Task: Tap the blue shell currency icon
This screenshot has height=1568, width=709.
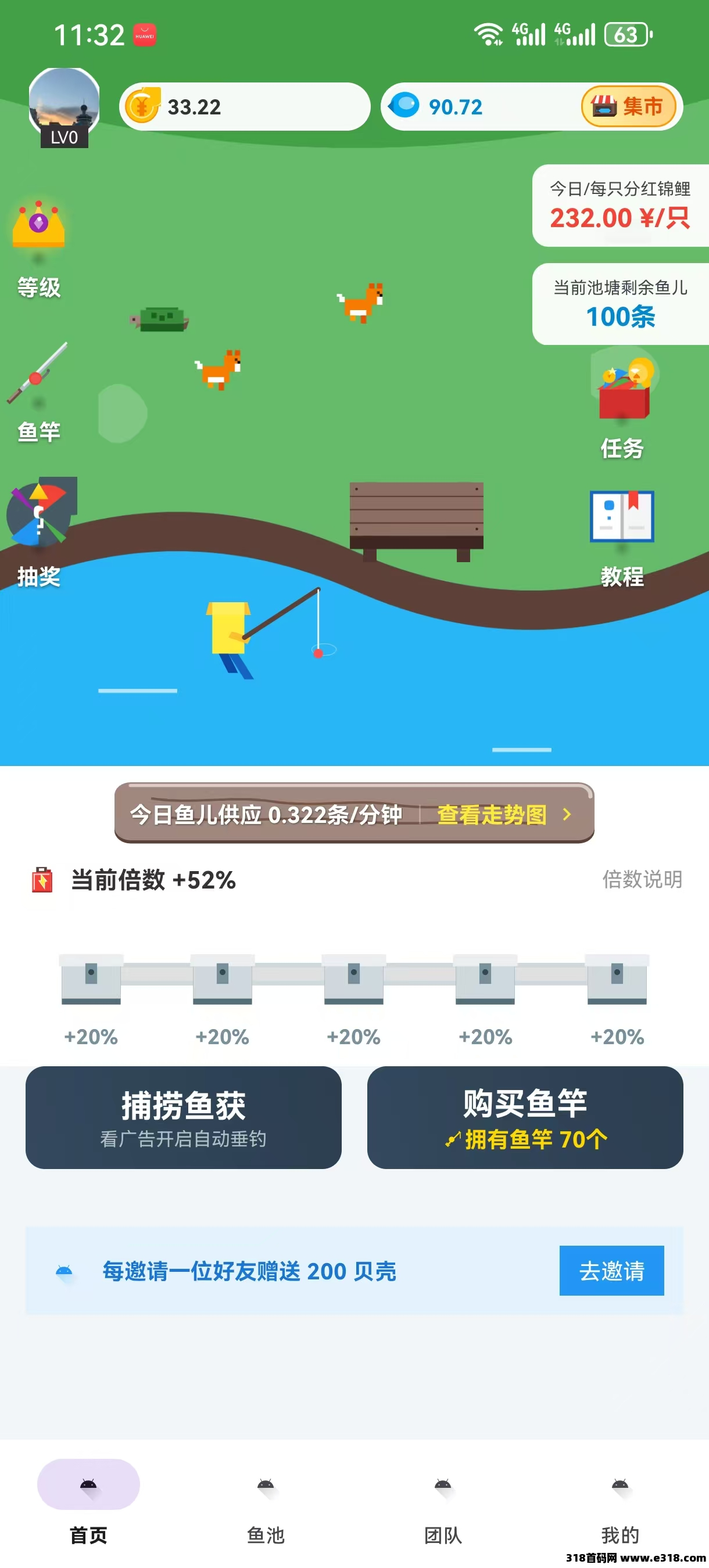Action: [407, 106]
